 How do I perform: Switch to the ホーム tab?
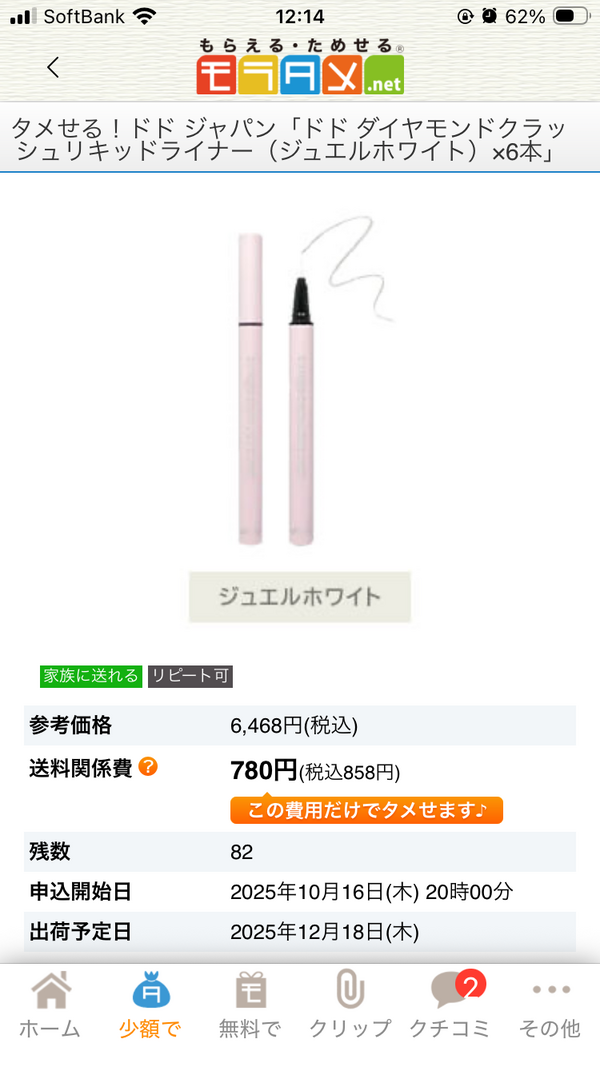[x=50, y=1005]
